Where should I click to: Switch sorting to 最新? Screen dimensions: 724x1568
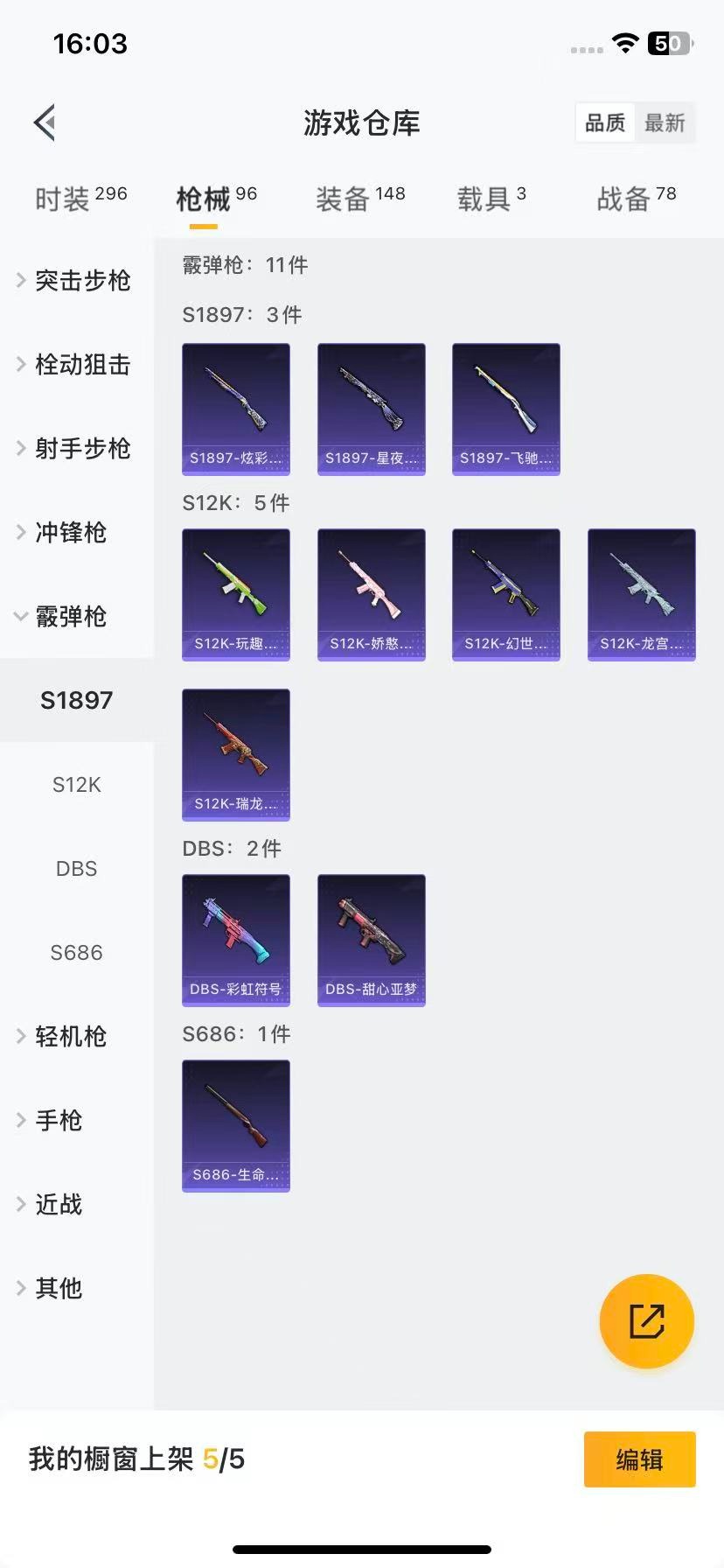[x=665, y=123]
